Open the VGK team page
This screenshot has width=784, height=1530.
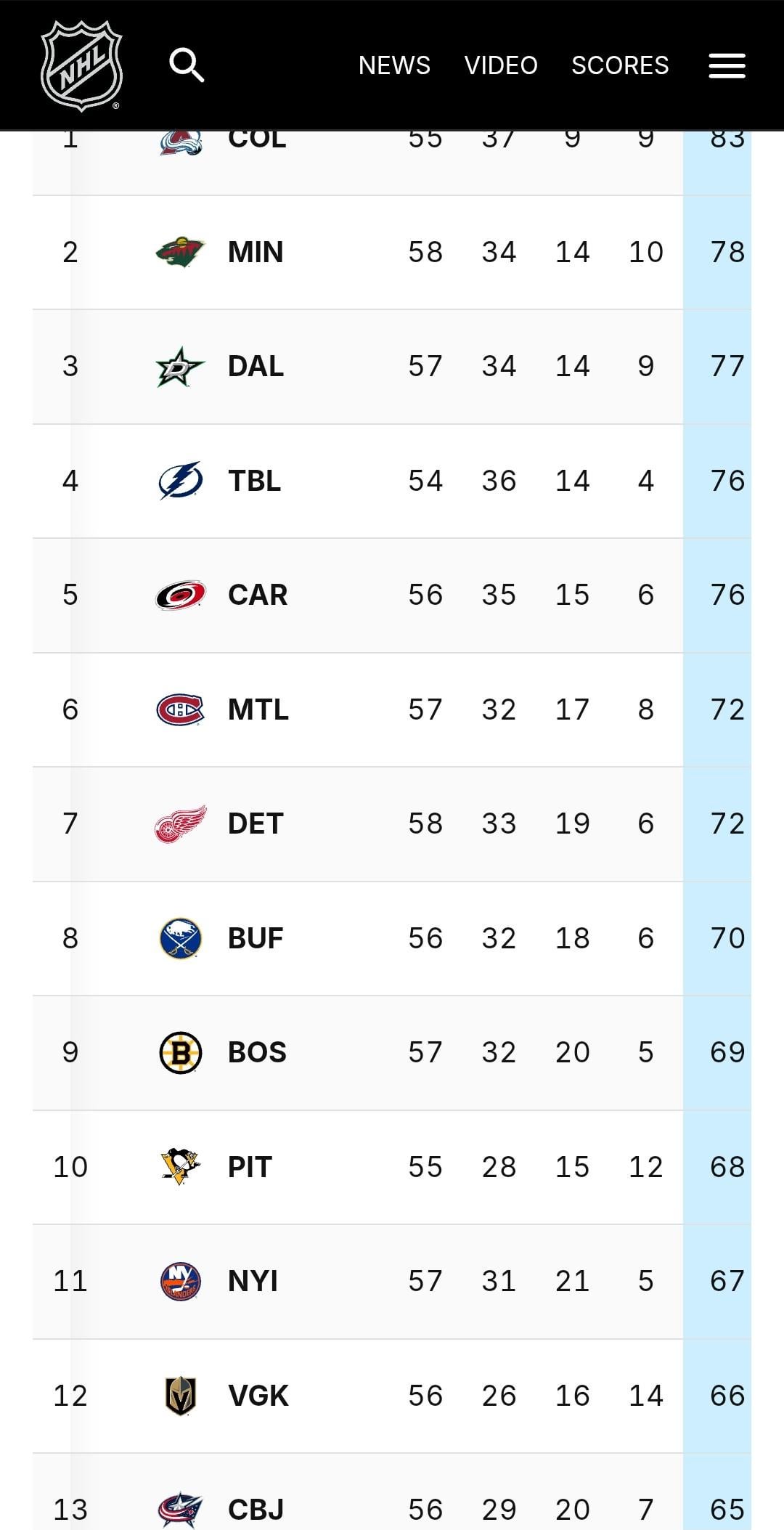click(258, 1396)
